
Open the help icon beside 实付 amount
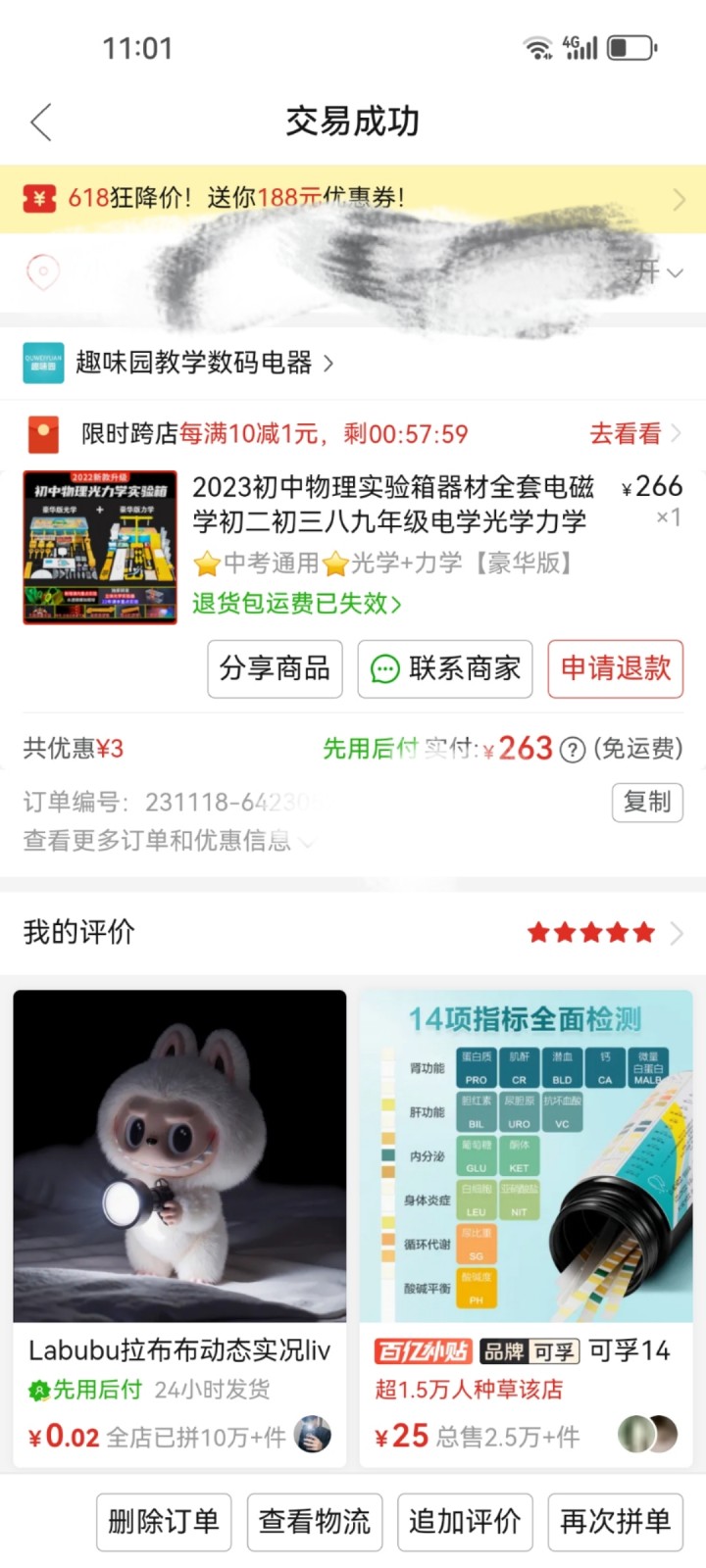[572, 750]
